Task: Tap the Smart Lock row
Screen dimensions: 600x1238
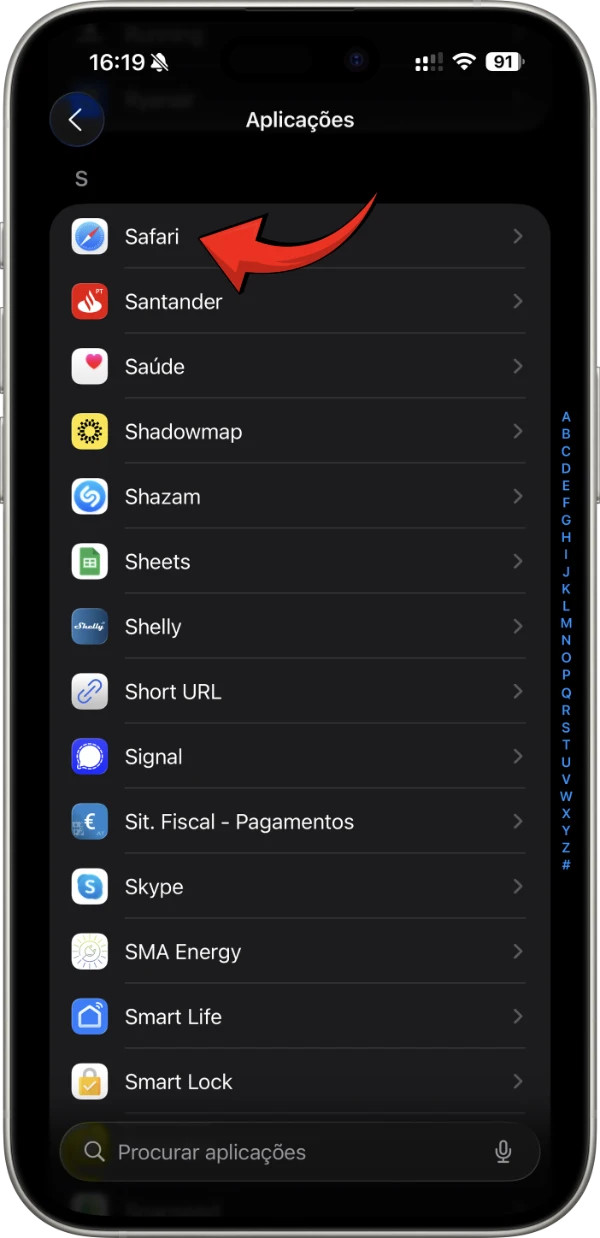Action: point(300,1082)
